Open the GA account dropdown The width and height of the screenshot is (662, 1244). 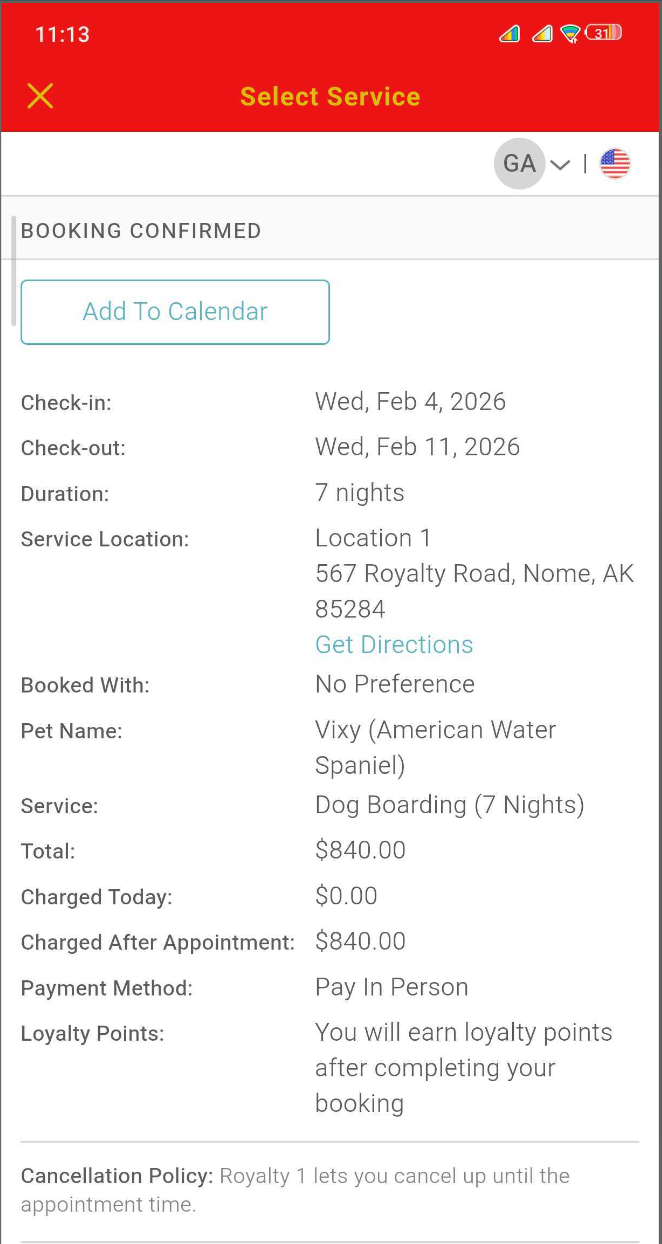click(x=533, y=164)
